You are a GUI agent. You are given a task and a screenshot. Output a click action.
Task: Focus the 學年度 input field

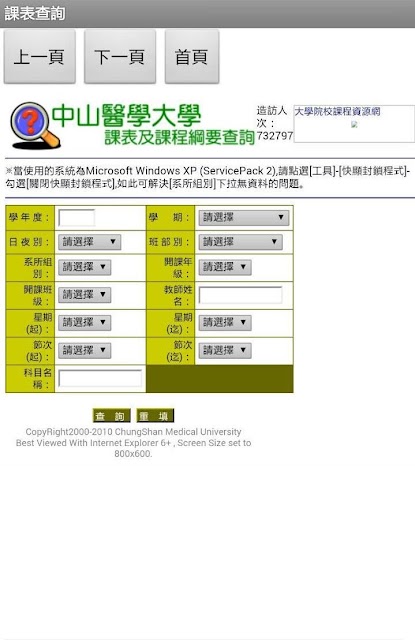(x=77, y=218)
